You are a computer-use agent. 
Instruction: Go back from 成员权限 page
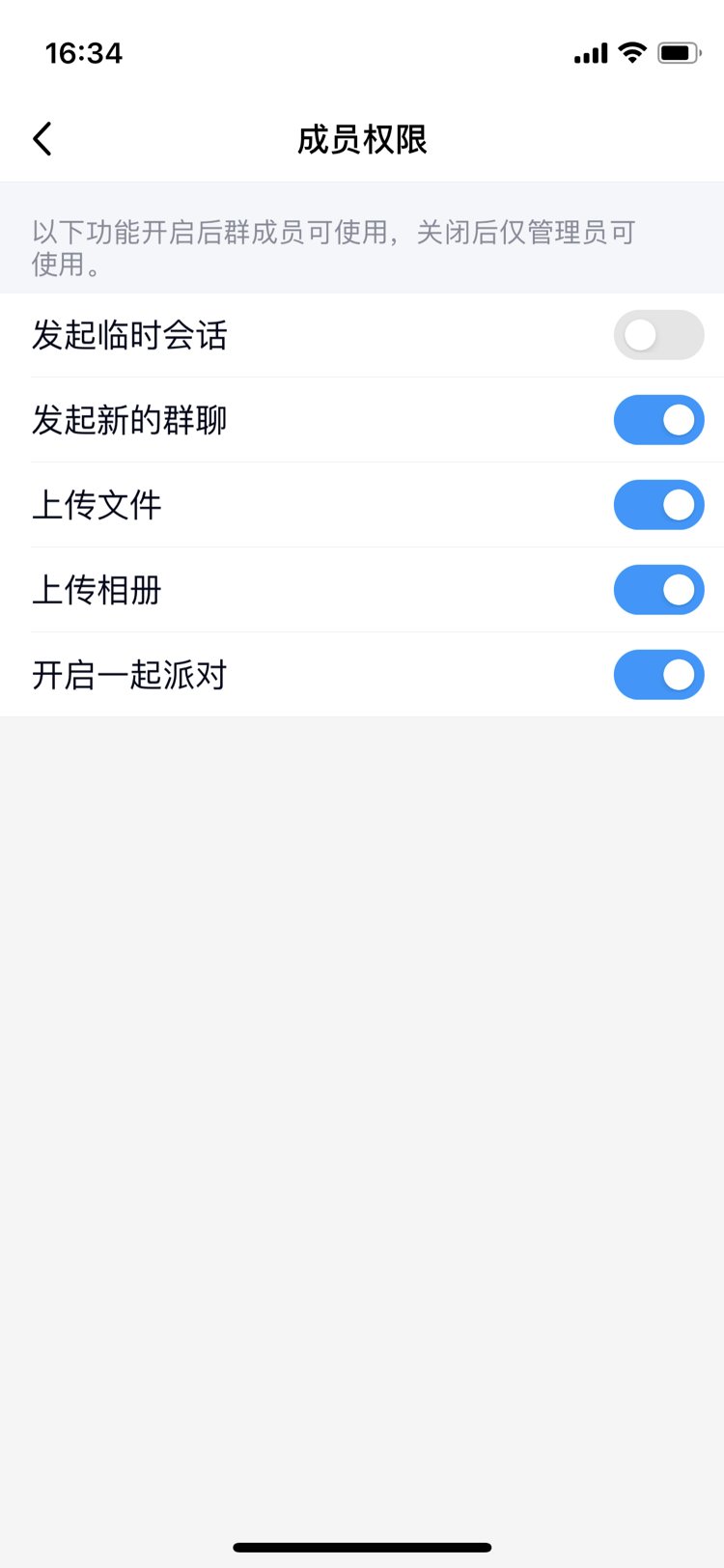tap(42, 139)
